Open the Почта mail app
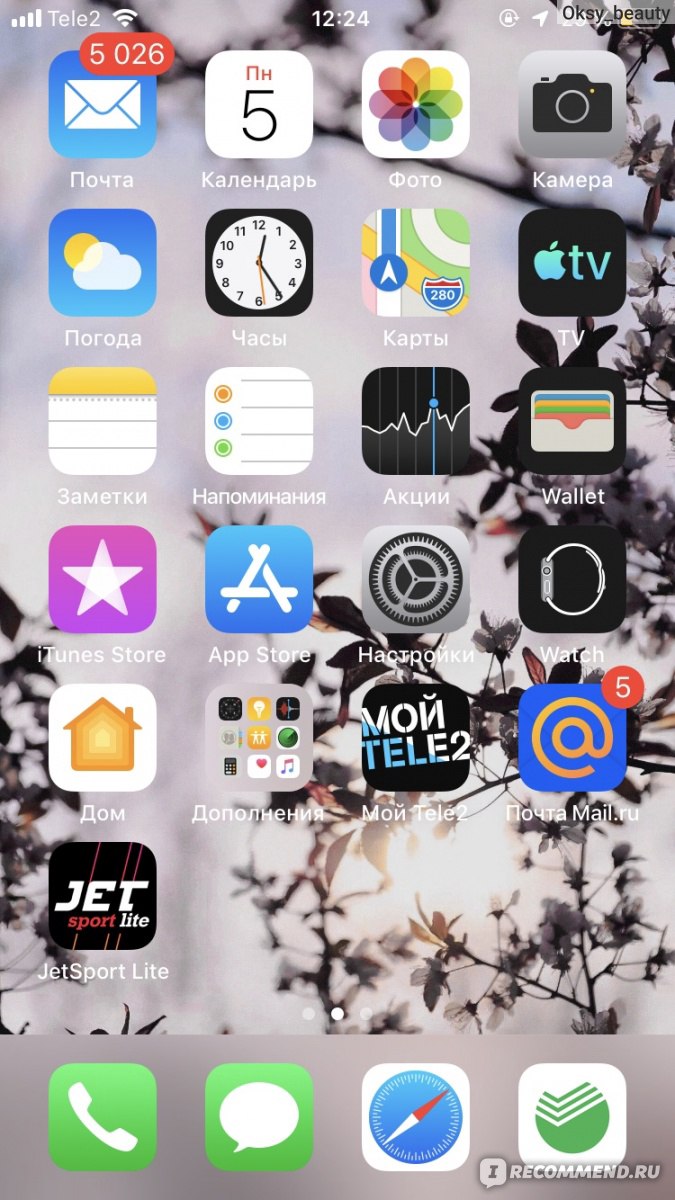Image resolution: width=675 pixels, height=1200 pixels. pos(102,104)
